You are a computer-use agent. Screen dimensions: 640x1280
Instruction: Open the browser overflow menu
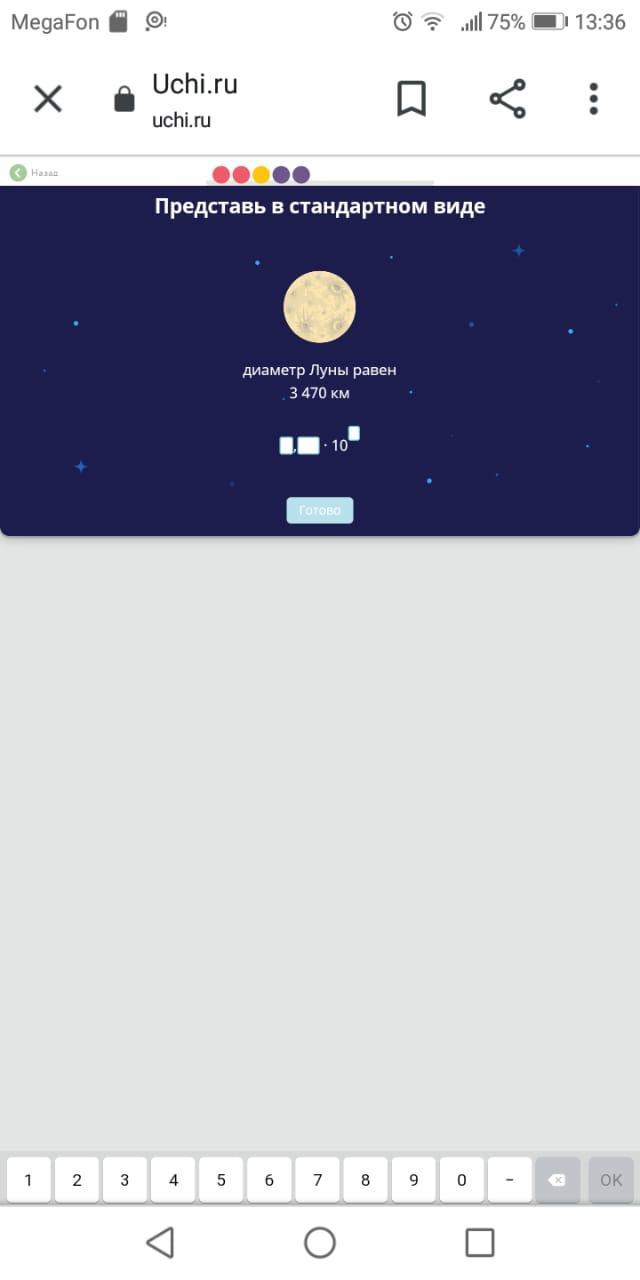pos(593,99)
